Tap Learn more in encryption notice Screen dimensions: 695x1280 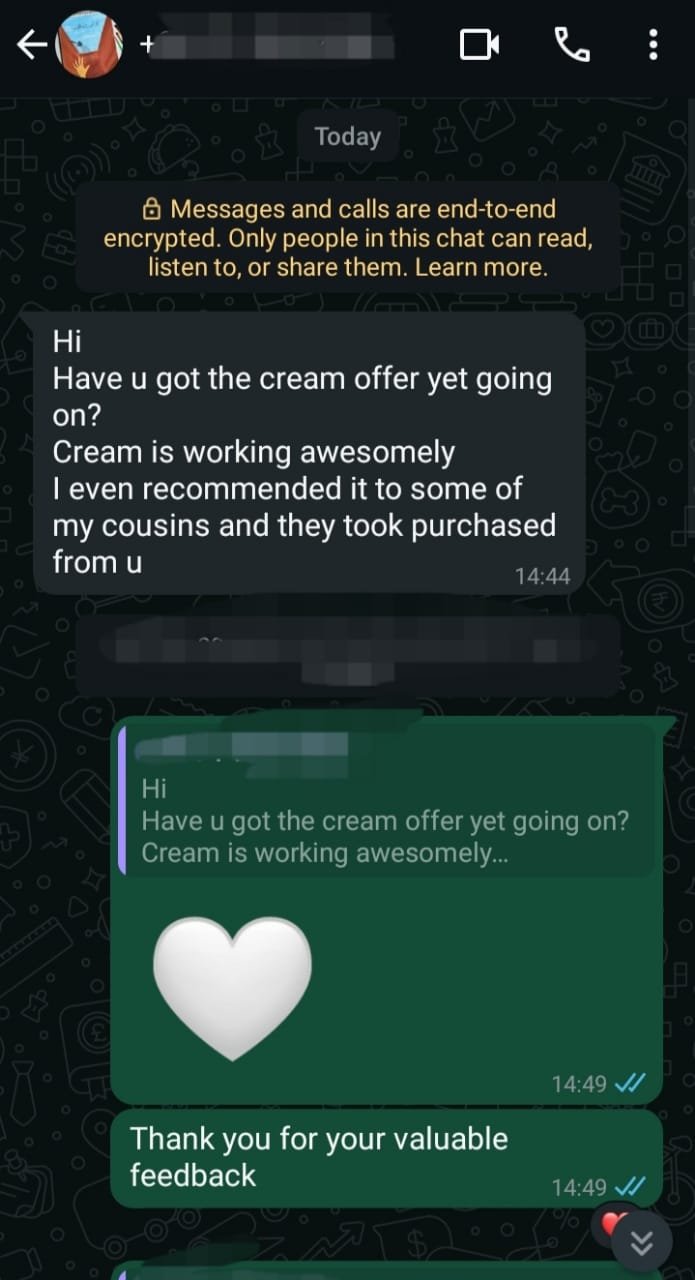[x=481, y=267]
